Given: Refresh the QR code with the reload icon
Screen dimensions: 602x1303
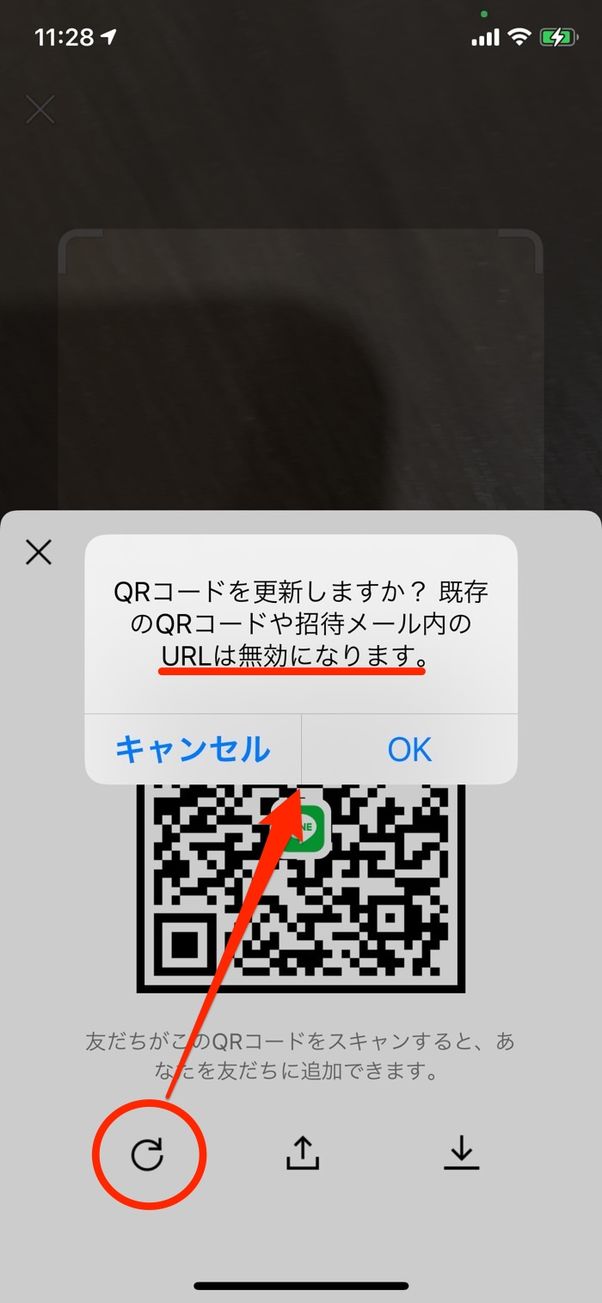Looking at the screenshot, I should pos(148,1154).
